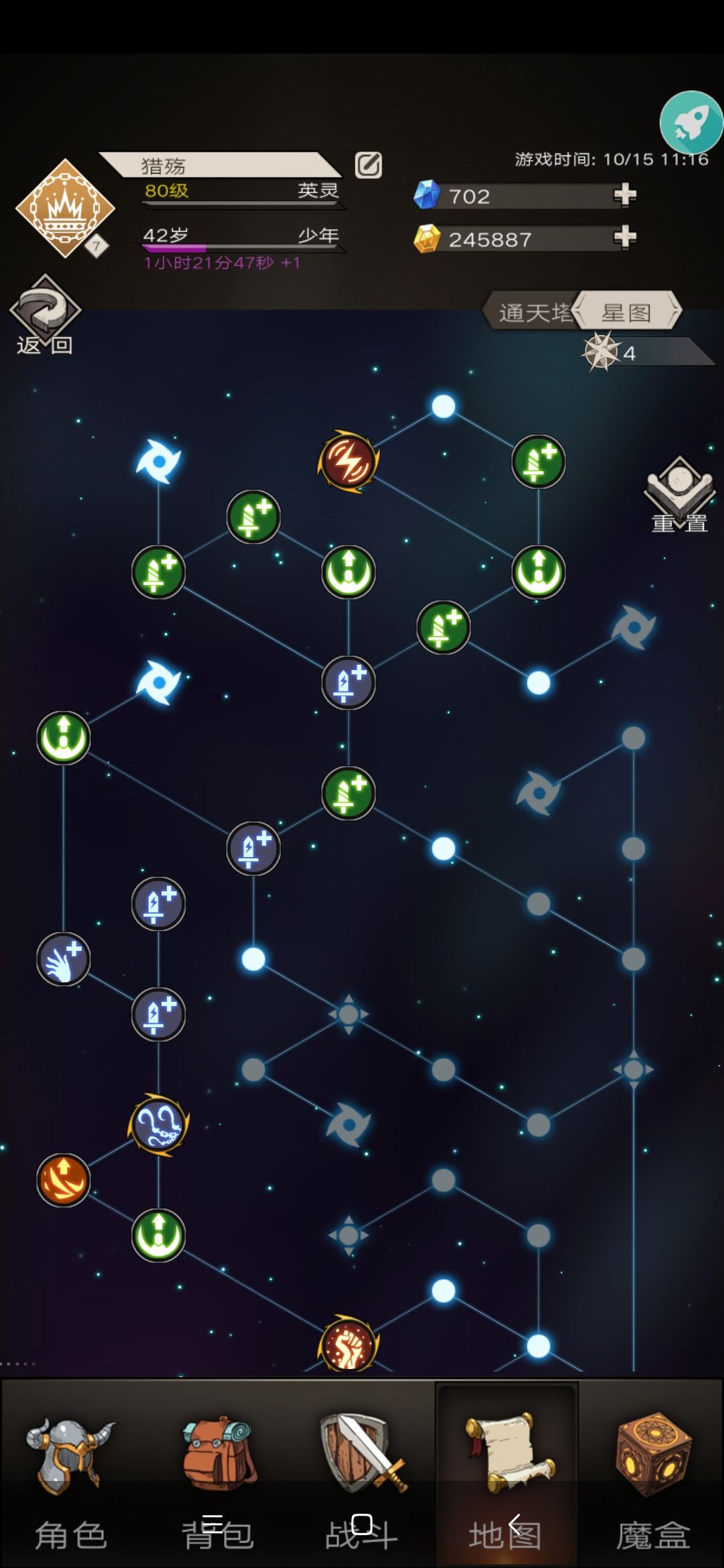Reset the star map with 重置

click(679, 495)
